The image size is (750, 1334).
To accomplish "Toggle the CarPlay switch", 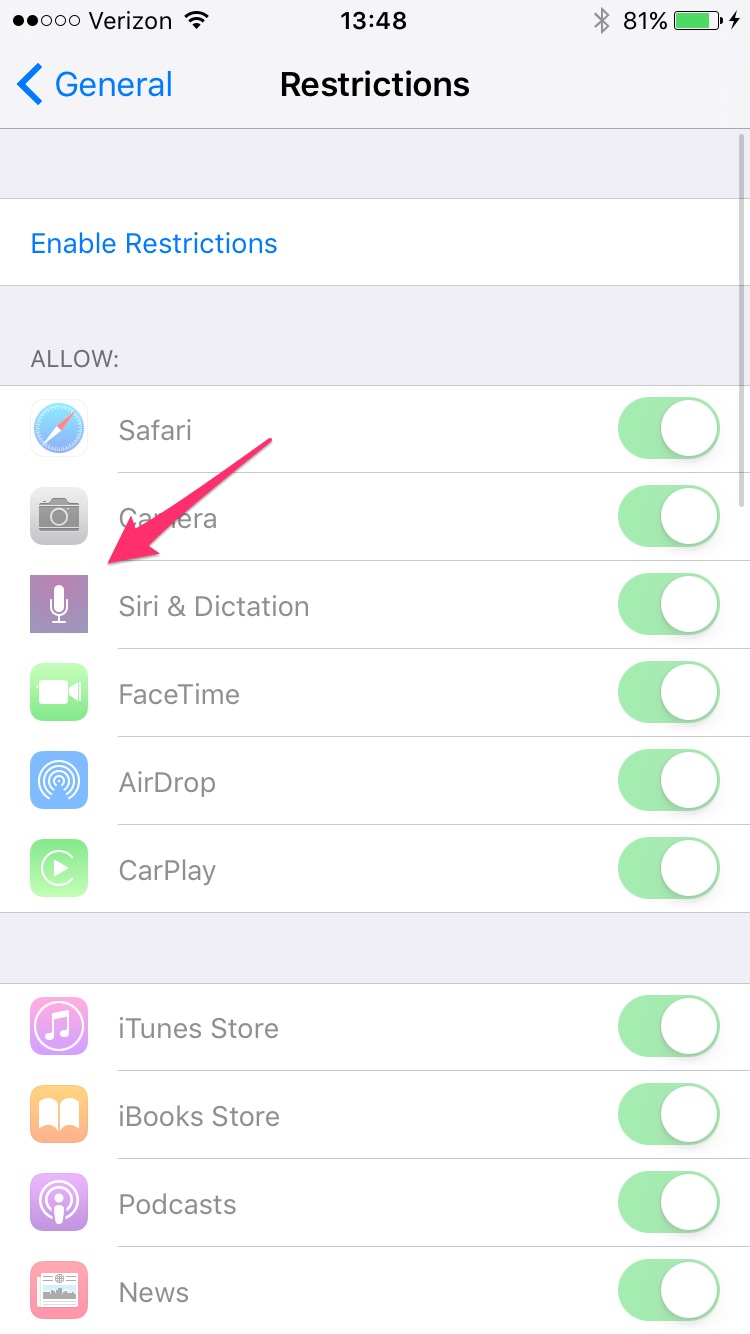I will pos(668,870).
